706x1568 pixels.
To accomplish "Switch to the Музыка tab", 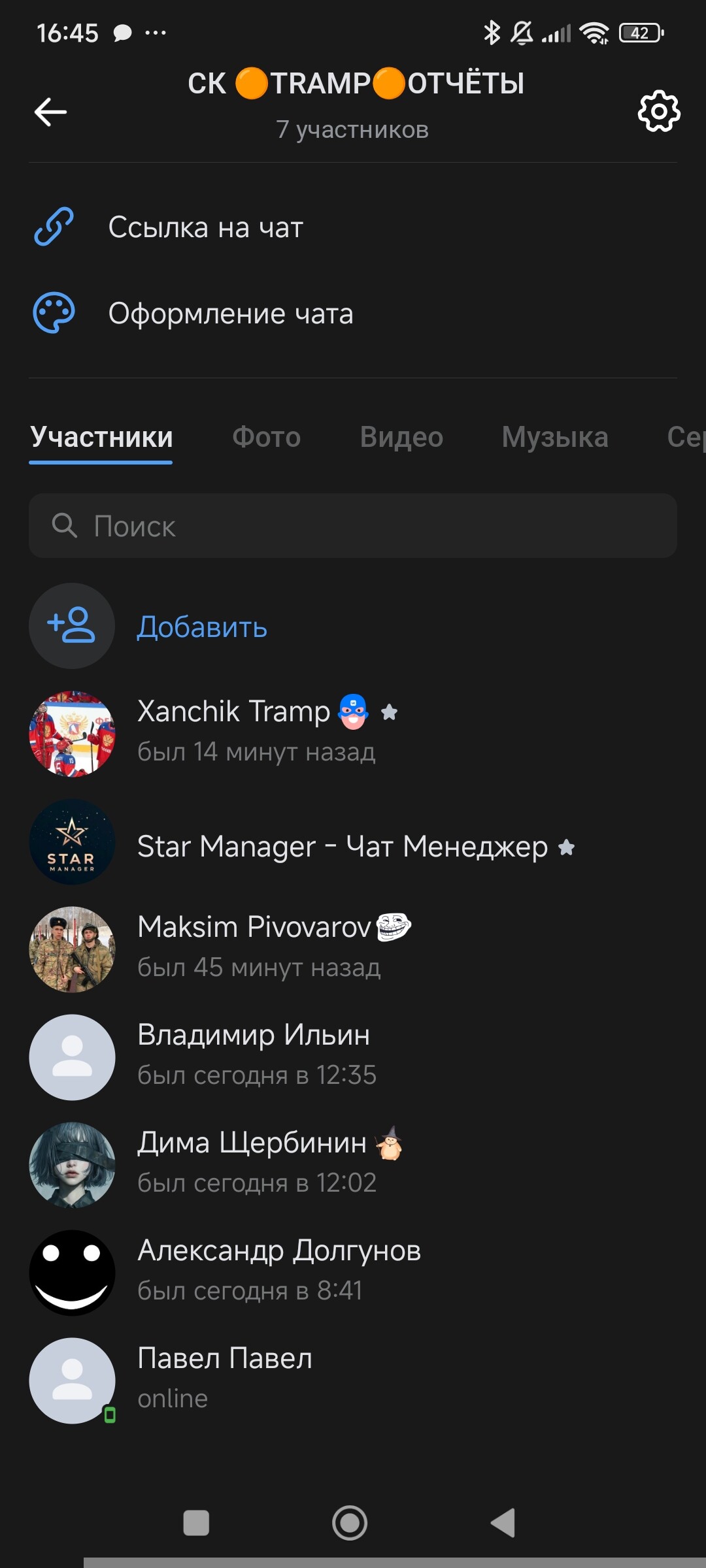I will tap(554, 437).
